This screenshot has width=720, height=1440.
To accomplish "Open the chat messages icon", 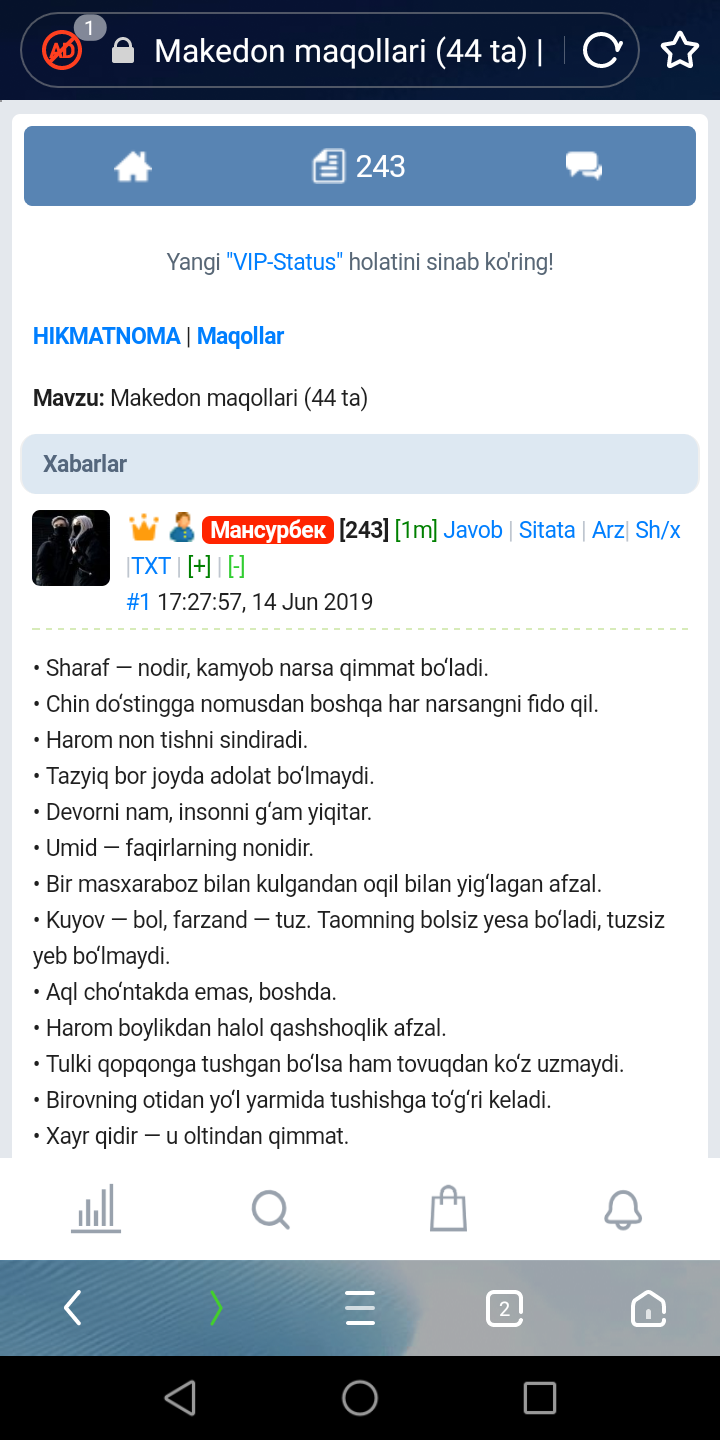I will click(584, 166).
